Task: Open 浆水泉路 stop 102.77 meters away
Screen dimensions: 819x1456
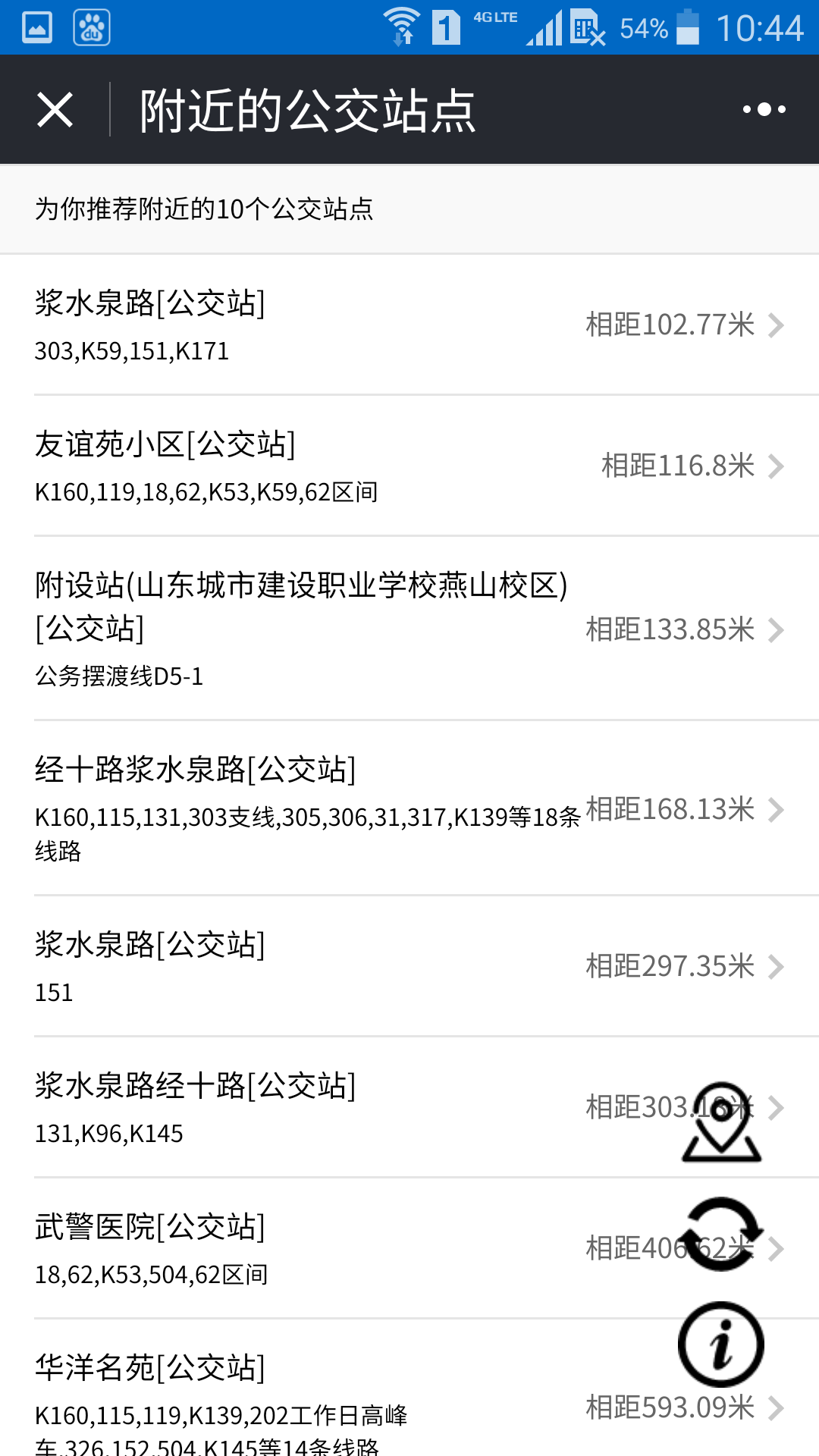Action: [409, 325]
